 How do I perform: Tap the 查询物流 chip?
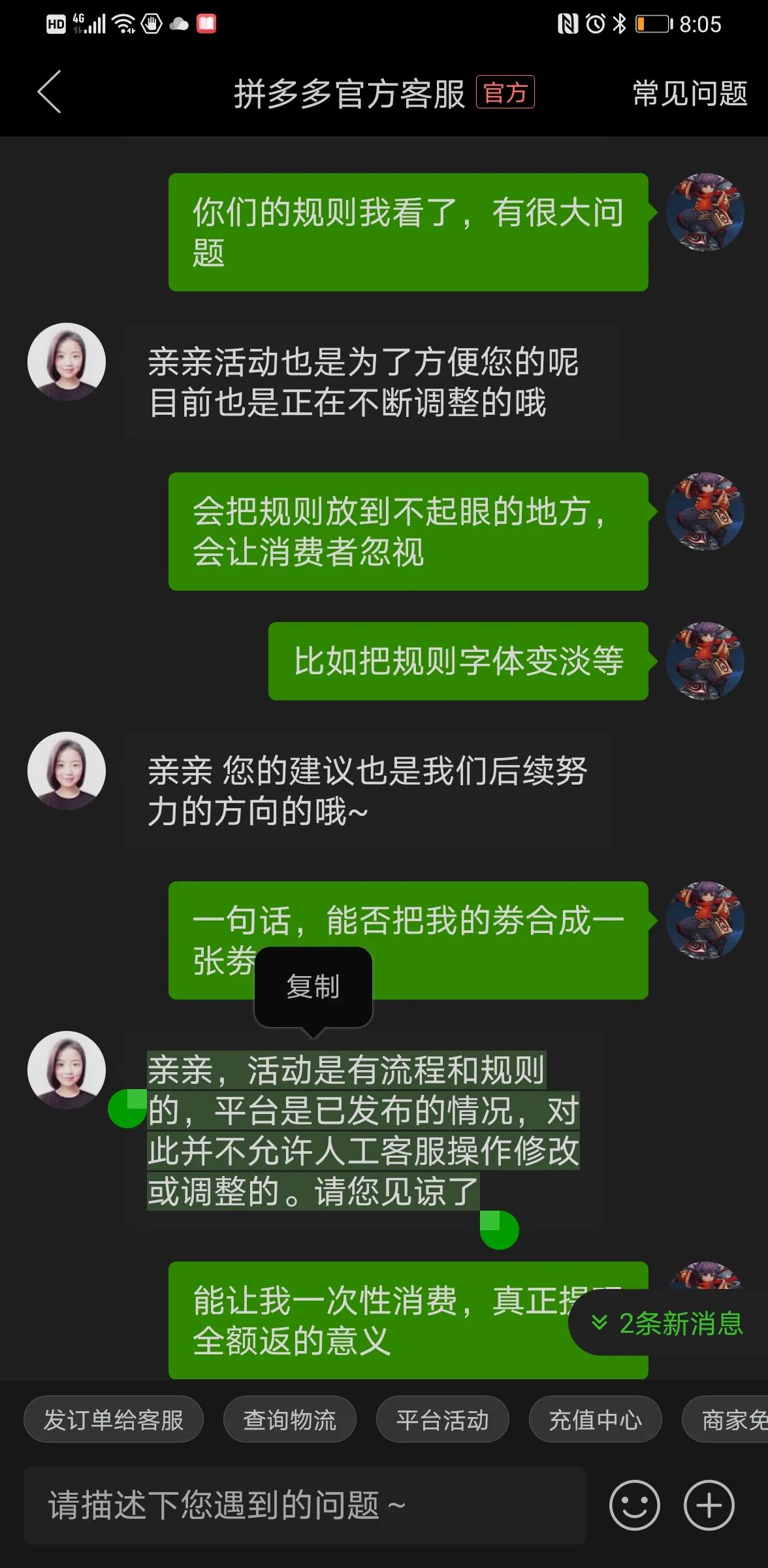coord(289,1419)
